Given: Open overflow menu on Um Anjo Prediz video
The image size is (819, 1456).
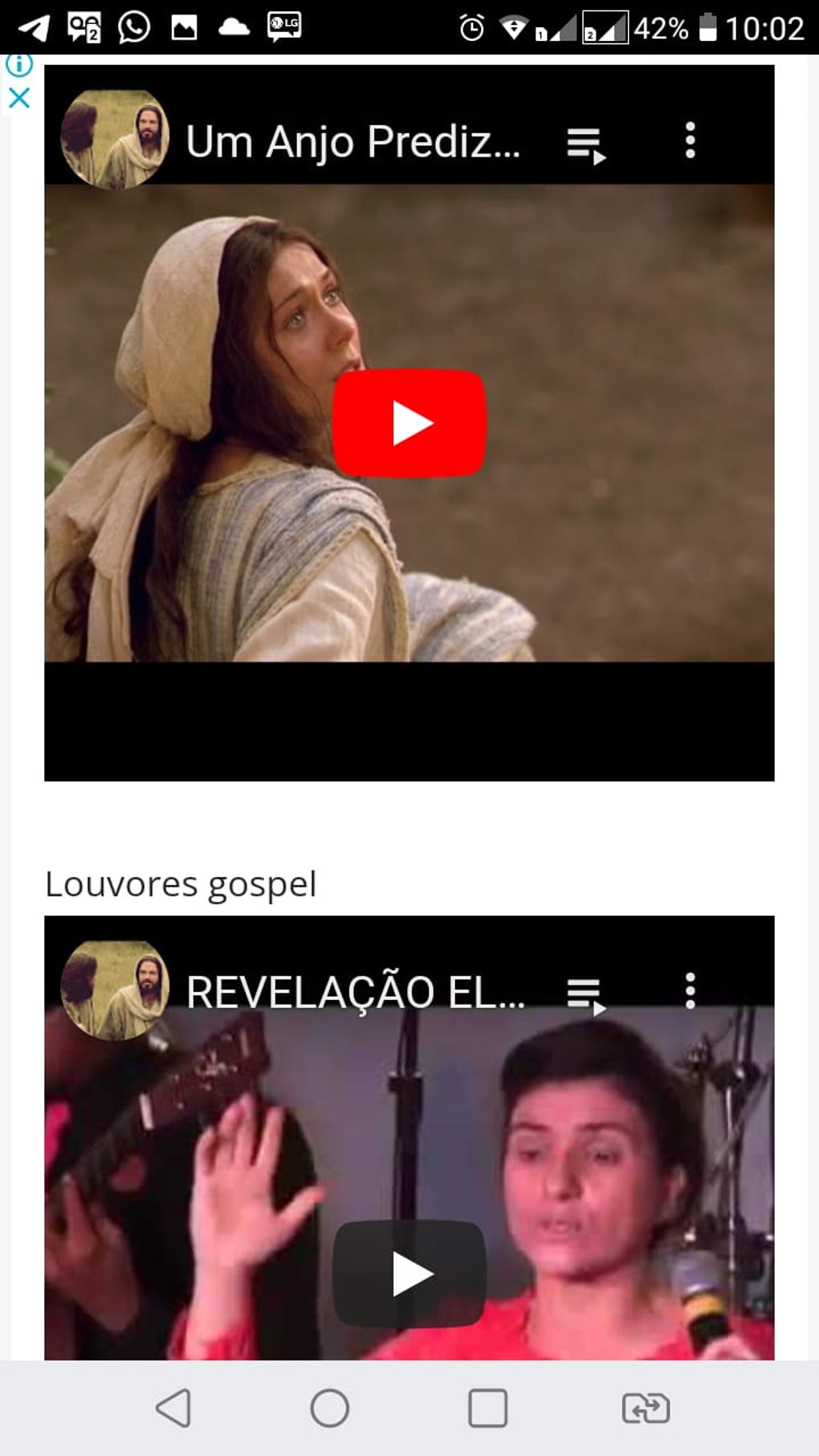Looking at the screenshot, I should point(690,141).
